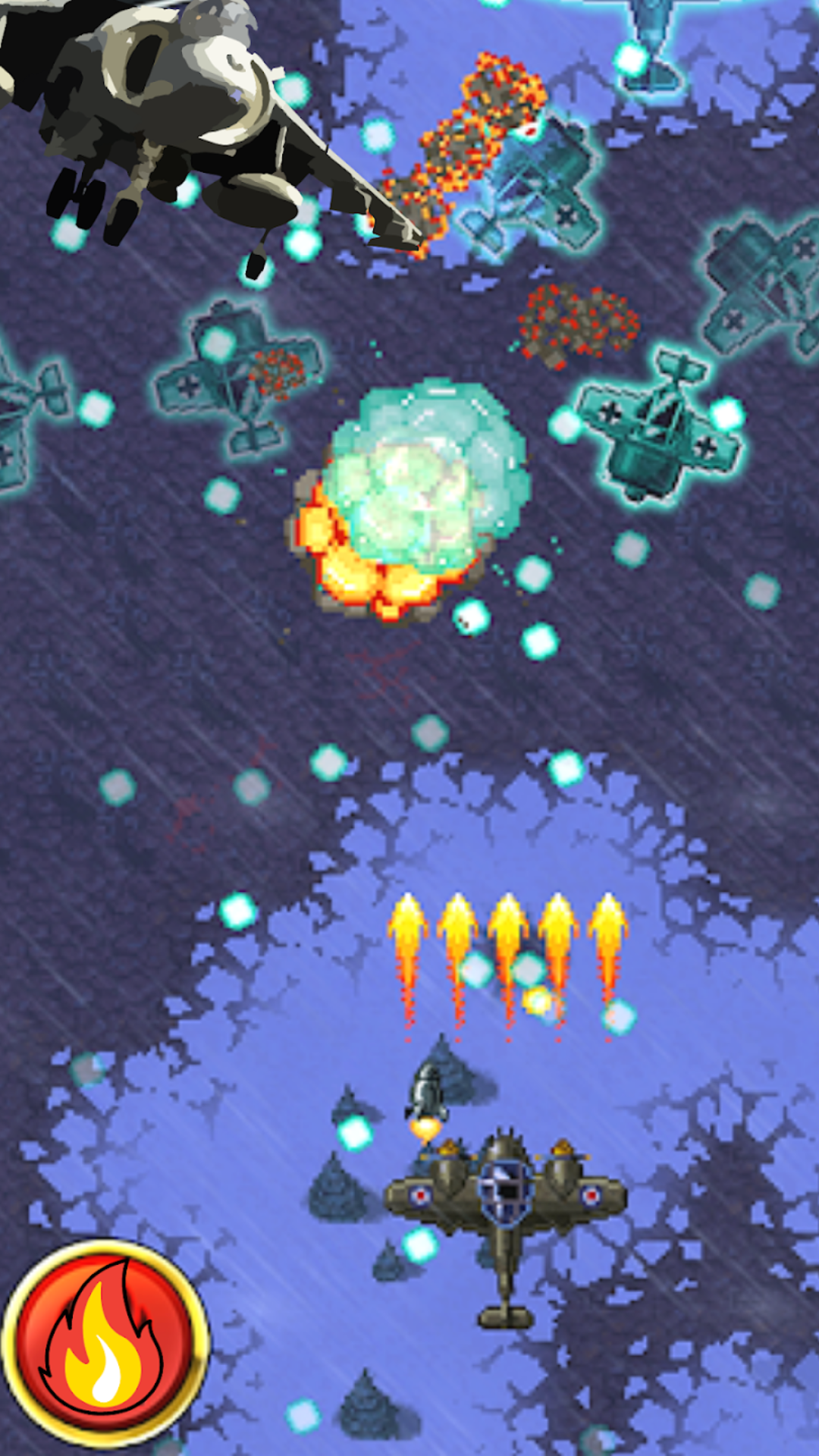Image resolution: width=819 pixels, height=1456 pixels.
Task: Tap the red flame special attack button
Action: tap(105, 1342)
